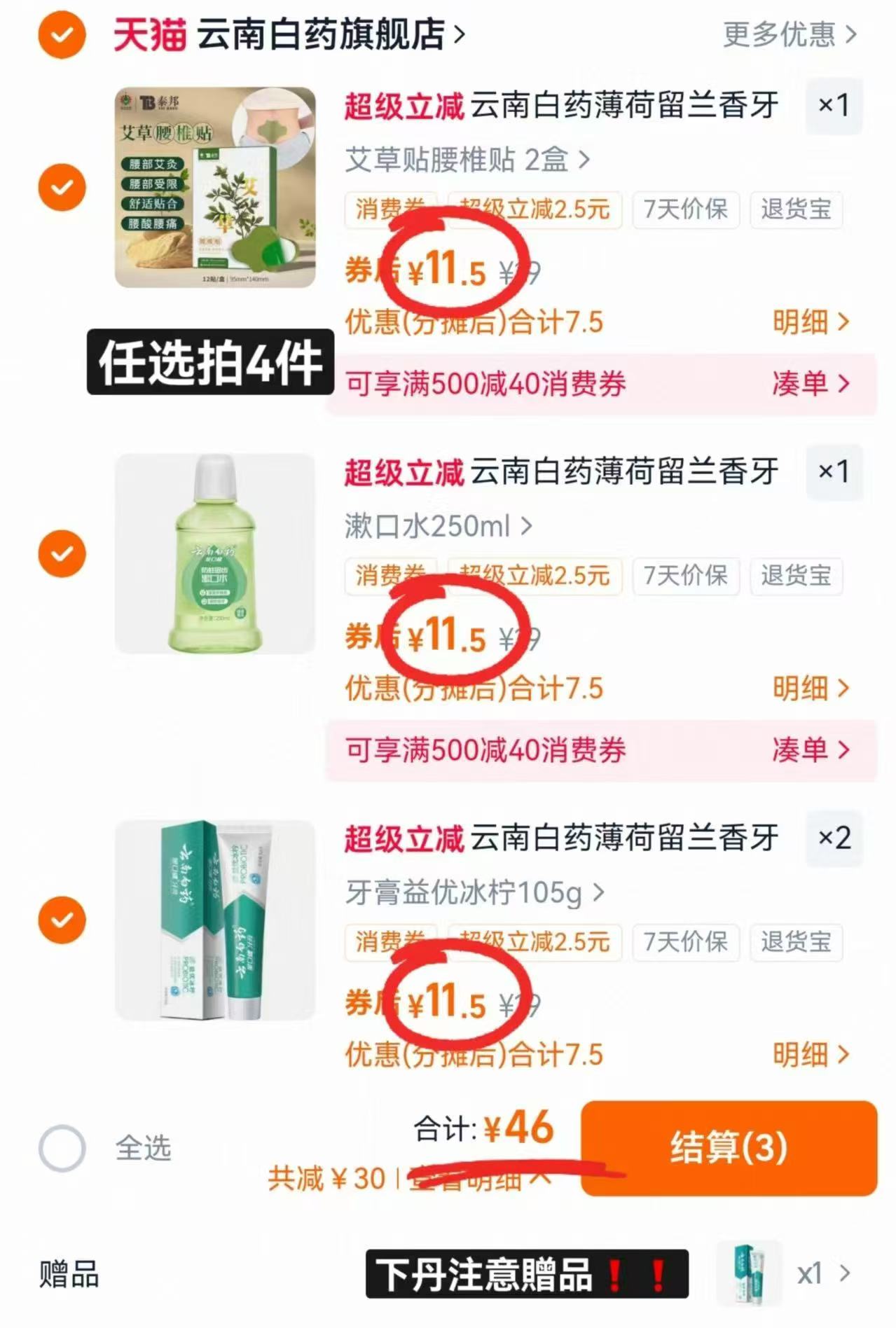This screenshot has width=896, height=1328.
Task: Click the 退货宝 badge on toothpaste item
Action: click(x=796, y=943)
